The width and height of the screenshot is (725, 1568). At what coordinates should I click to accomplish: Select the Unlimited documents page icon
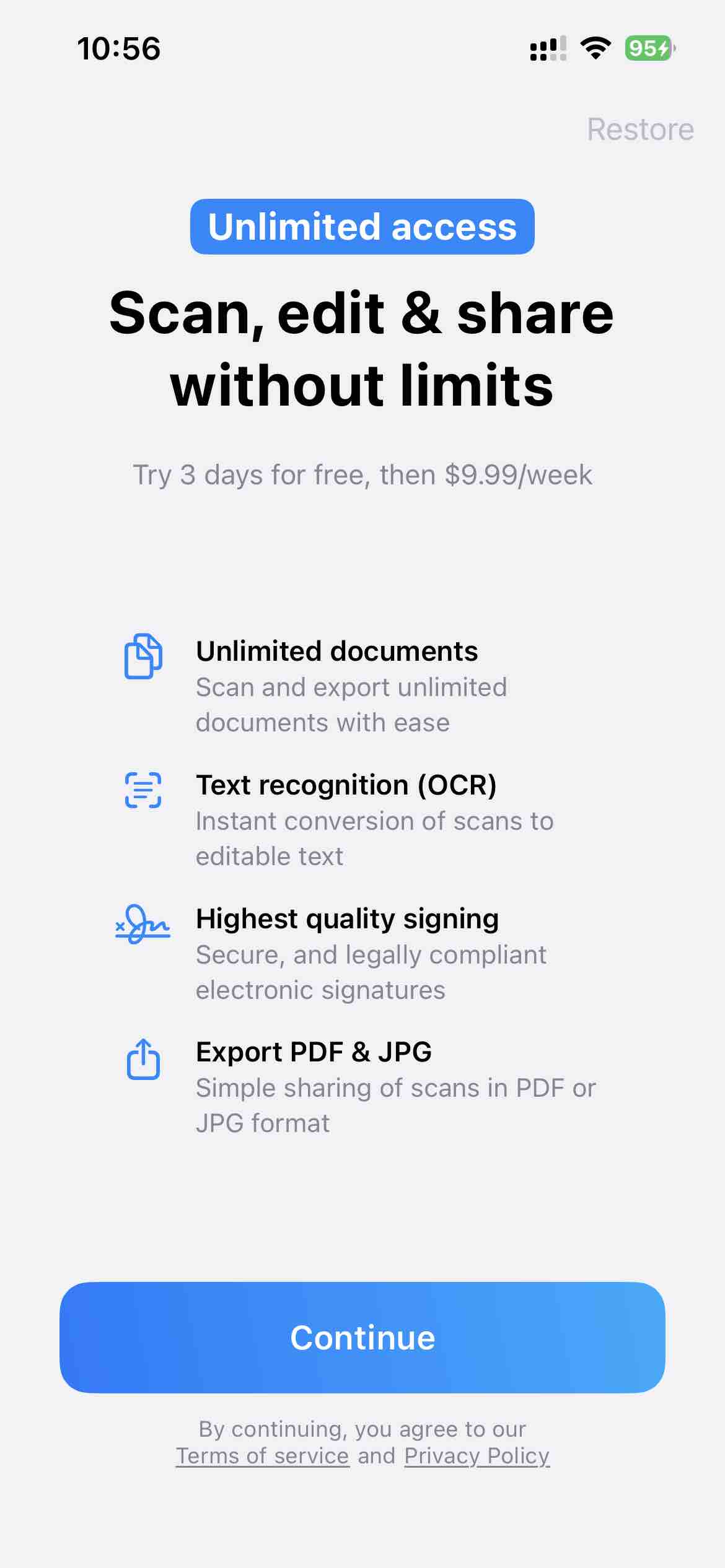tap(142, 658)
